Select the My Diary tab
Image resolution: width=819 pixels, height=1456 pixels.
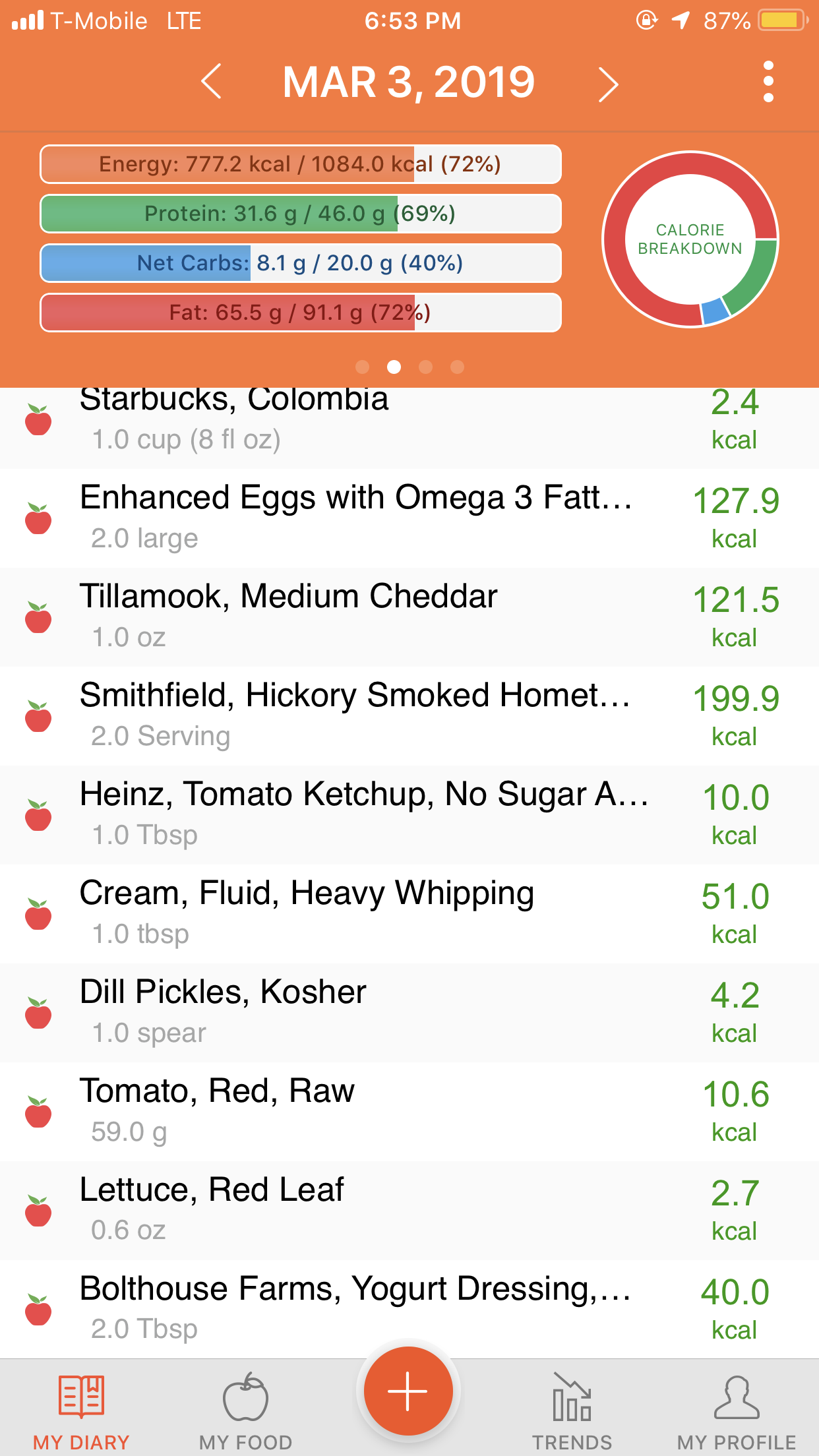(x=81, y=1411)
